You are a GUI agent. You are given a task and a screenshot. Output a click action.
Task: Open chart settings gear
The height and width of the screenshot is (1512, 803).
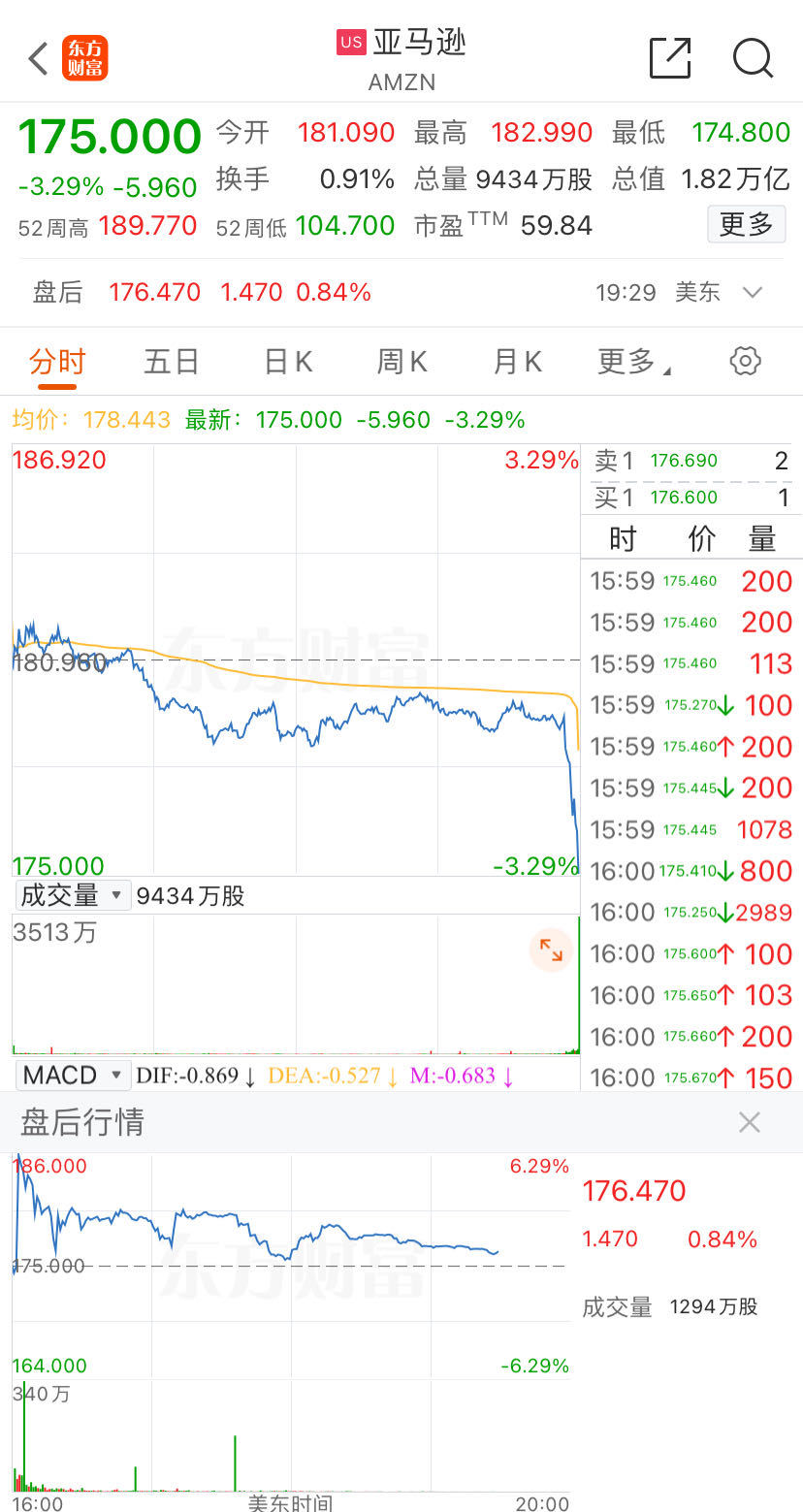pyautogui.click(x=745, y=361)
